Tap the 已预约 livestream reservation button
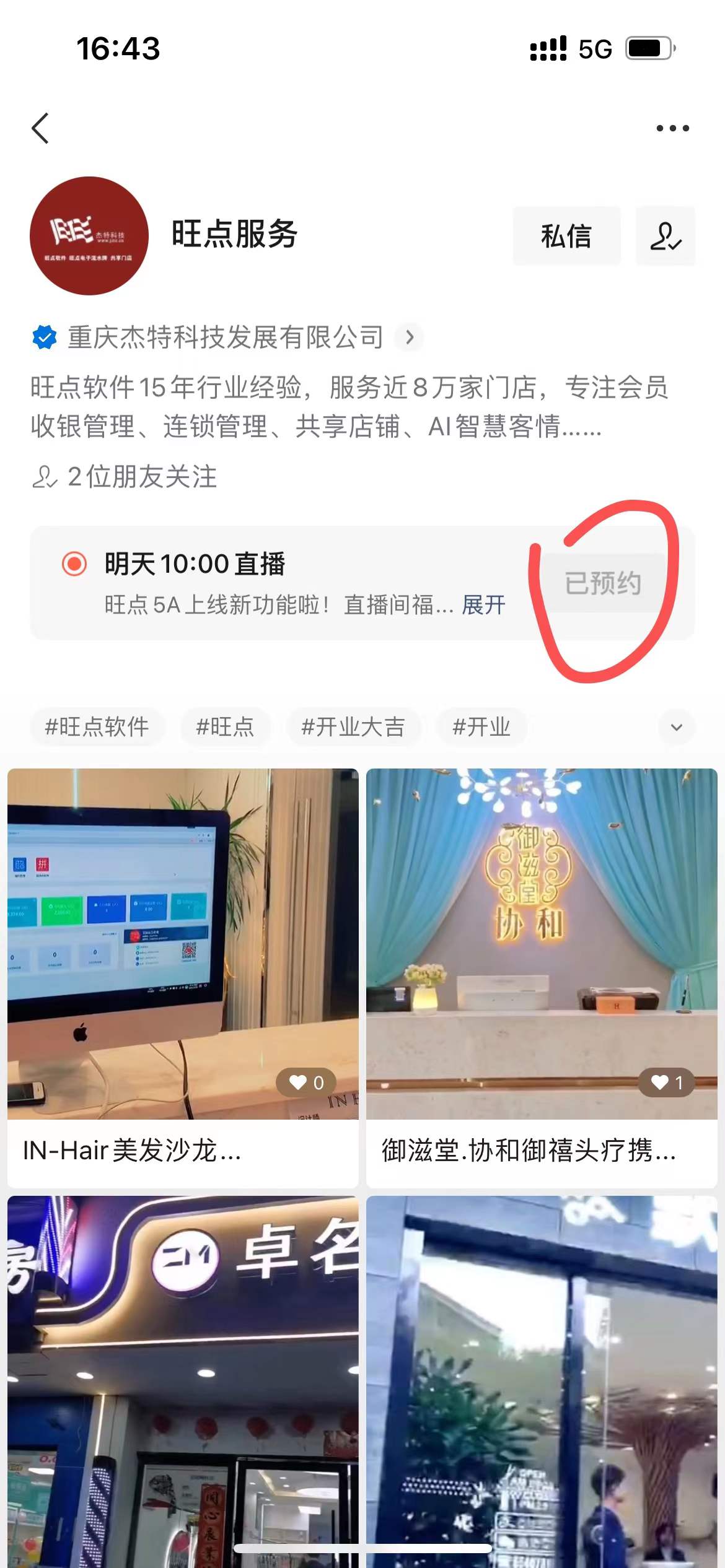The height and width of the screenshot is (1568, 725). pos(603,583)
